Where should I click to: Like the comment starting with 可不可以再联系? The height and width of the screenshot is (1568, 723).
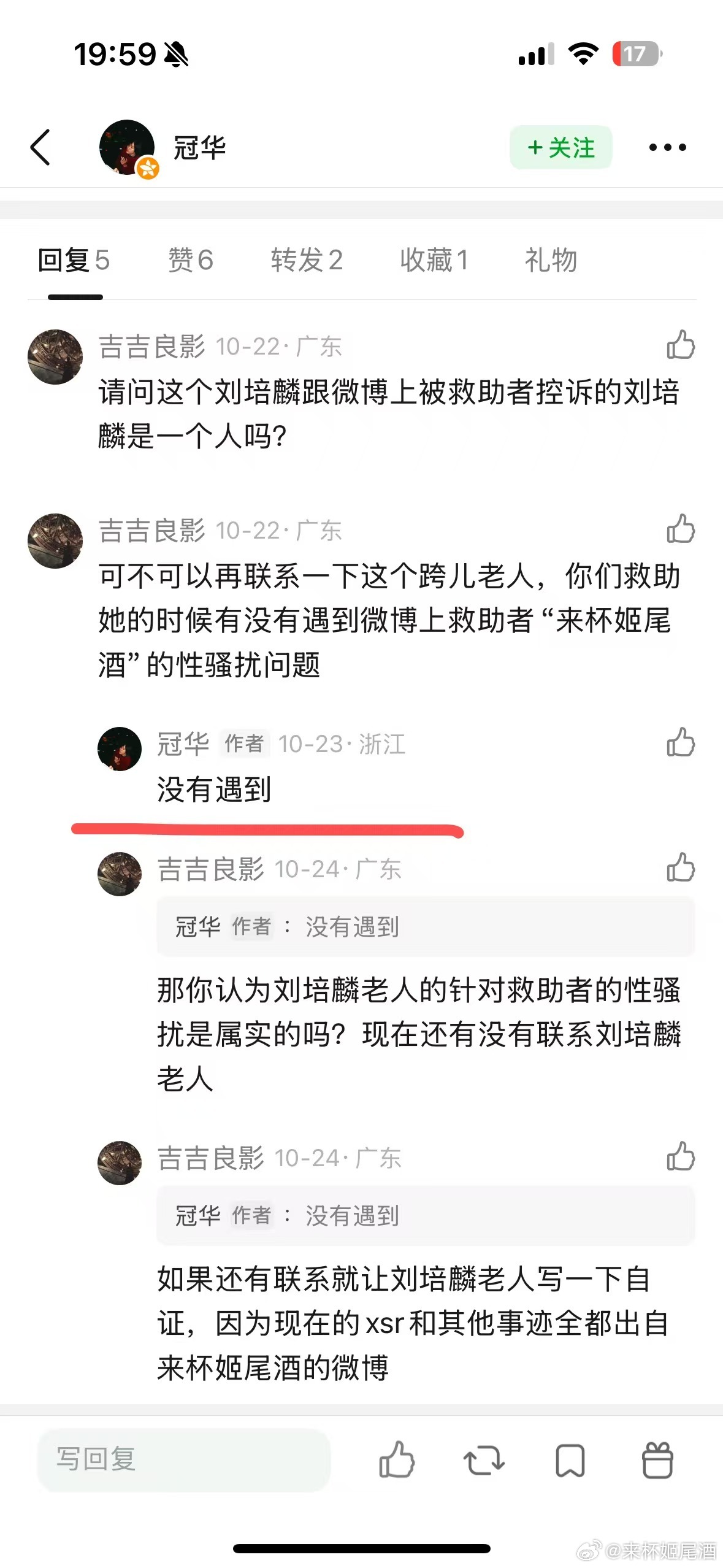[681, 529]
